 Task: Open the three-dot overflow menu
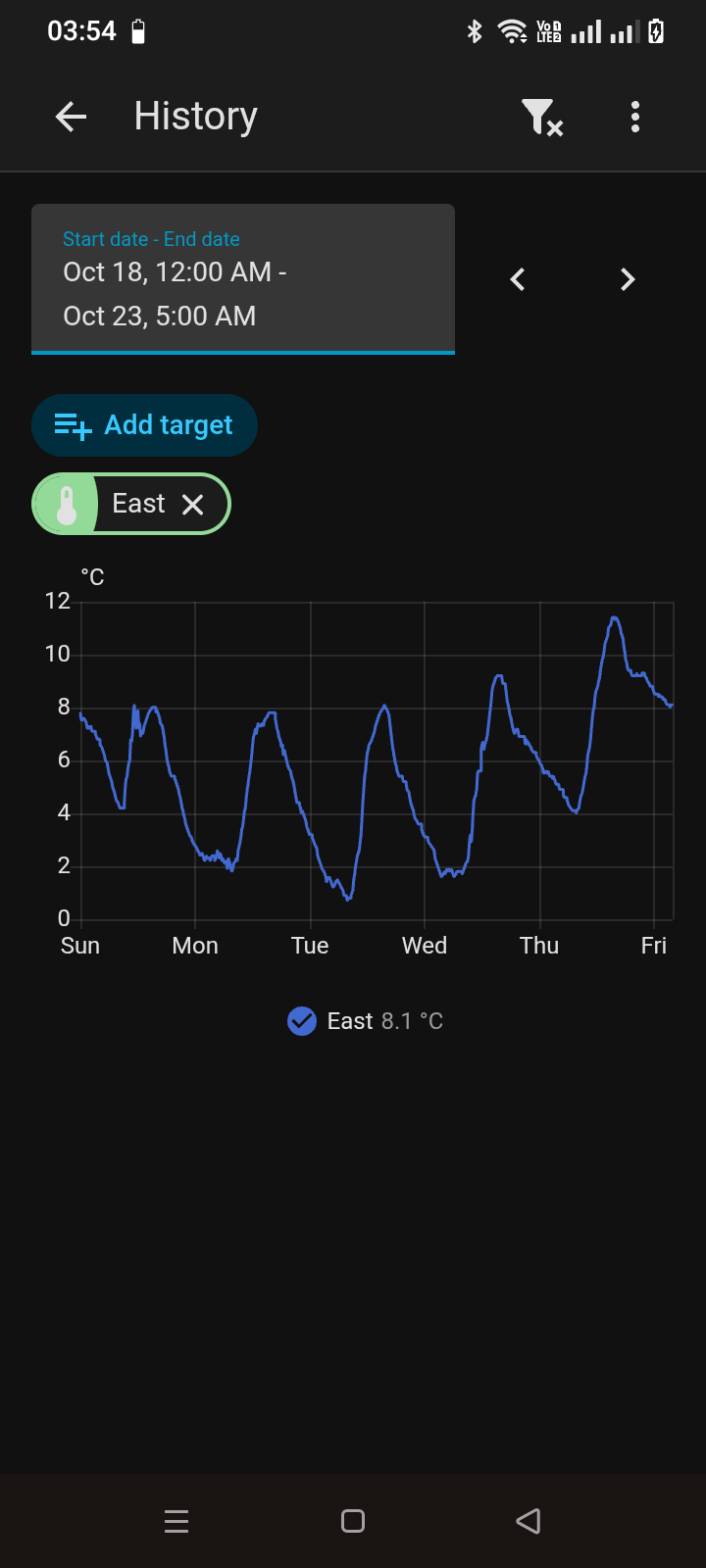coord(635,118)
